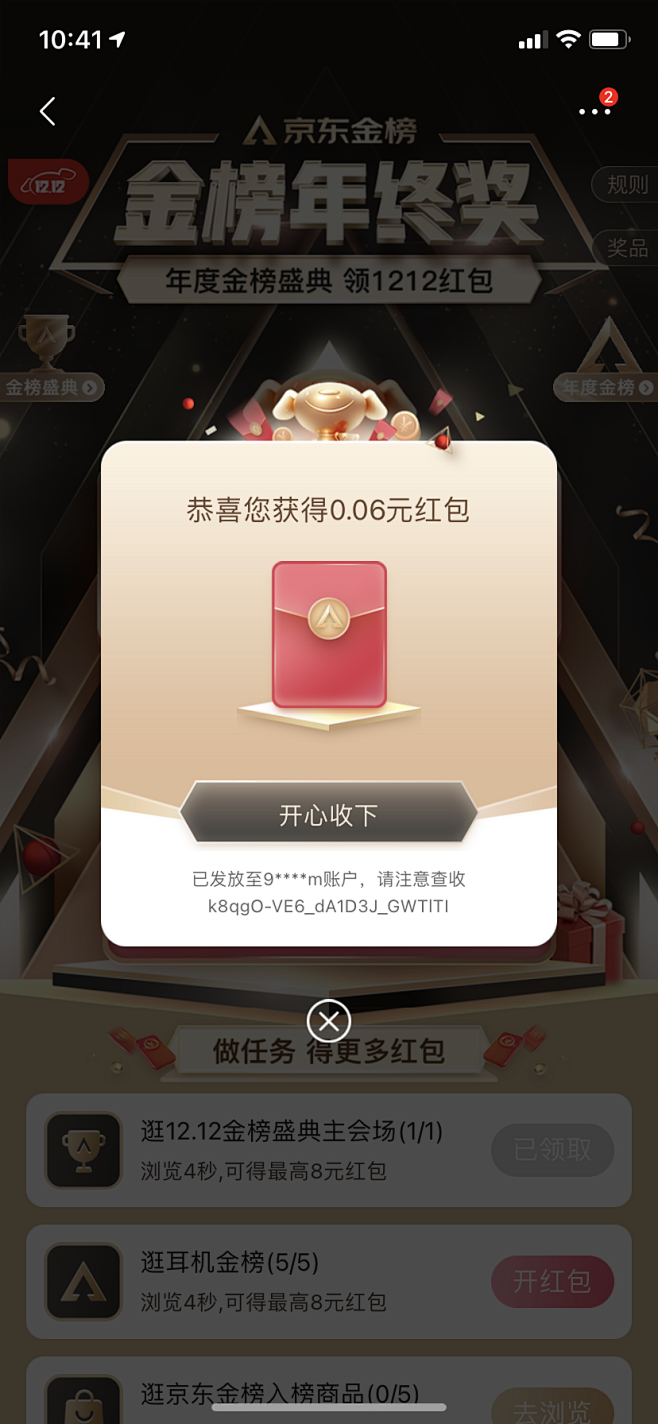Go back with the top-left arrow
Viewport: 658px width, 1424px height.
pyautogui.click(x=47, y=111)
